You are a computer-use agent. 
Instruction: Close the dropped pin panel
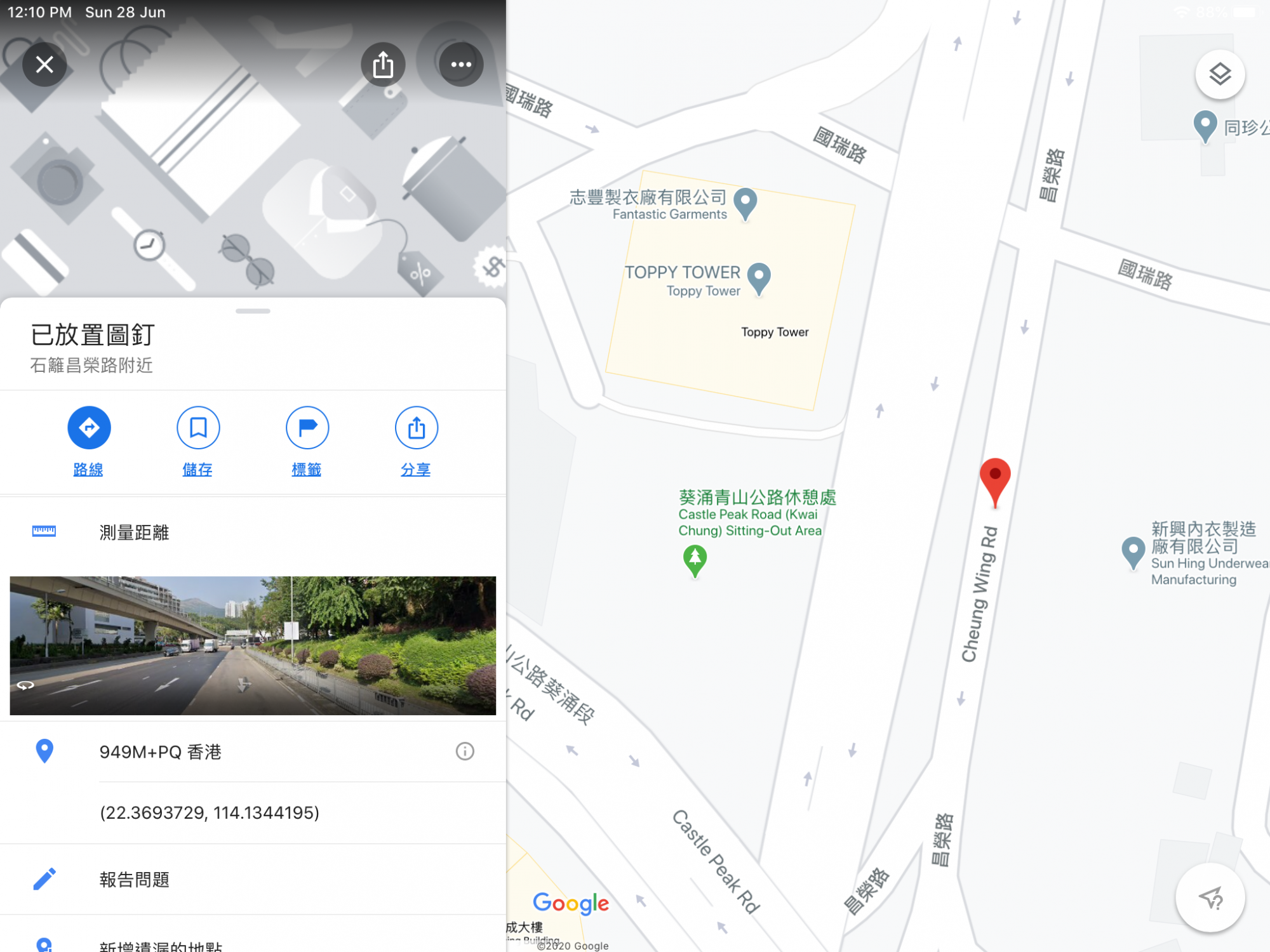[44, 64]
